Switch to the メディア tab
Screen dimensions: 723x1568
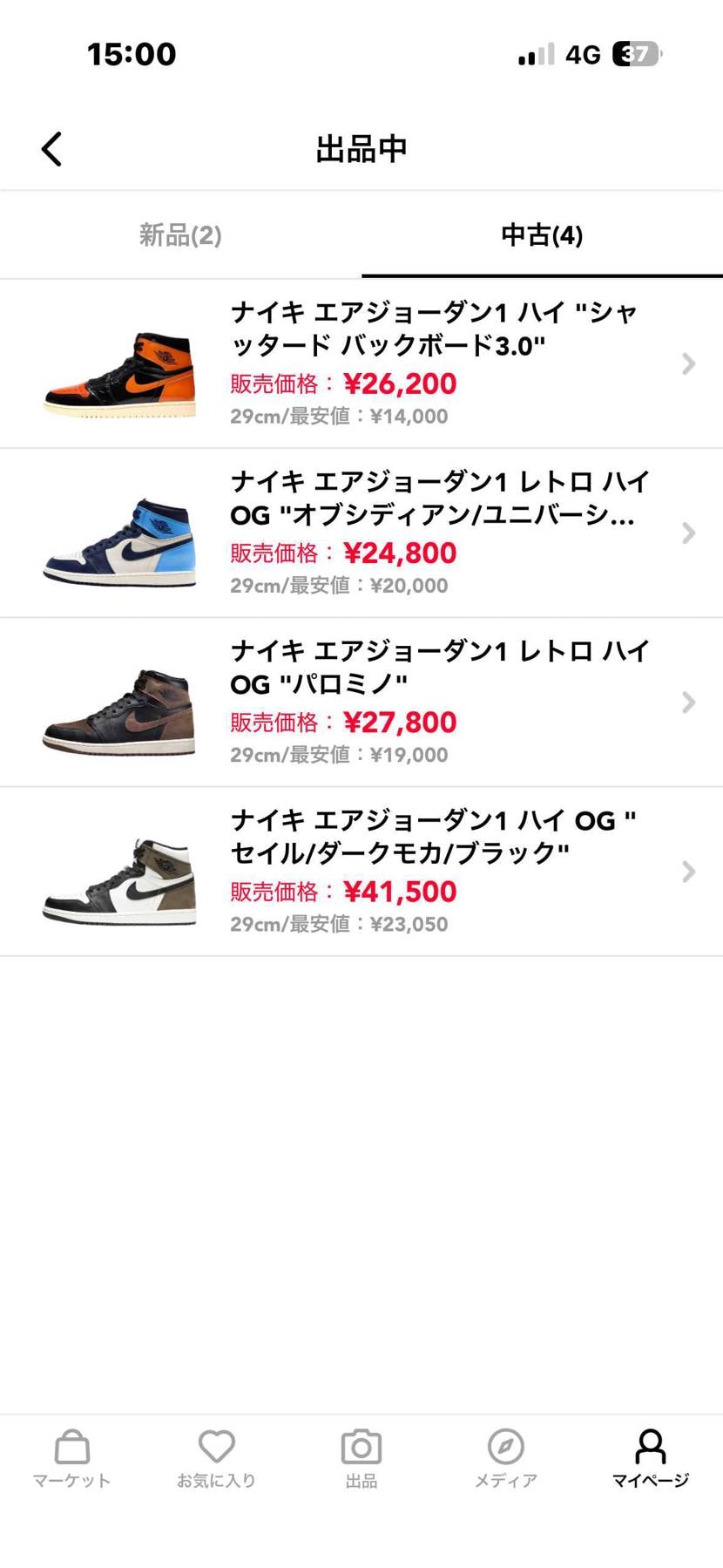505,1457
